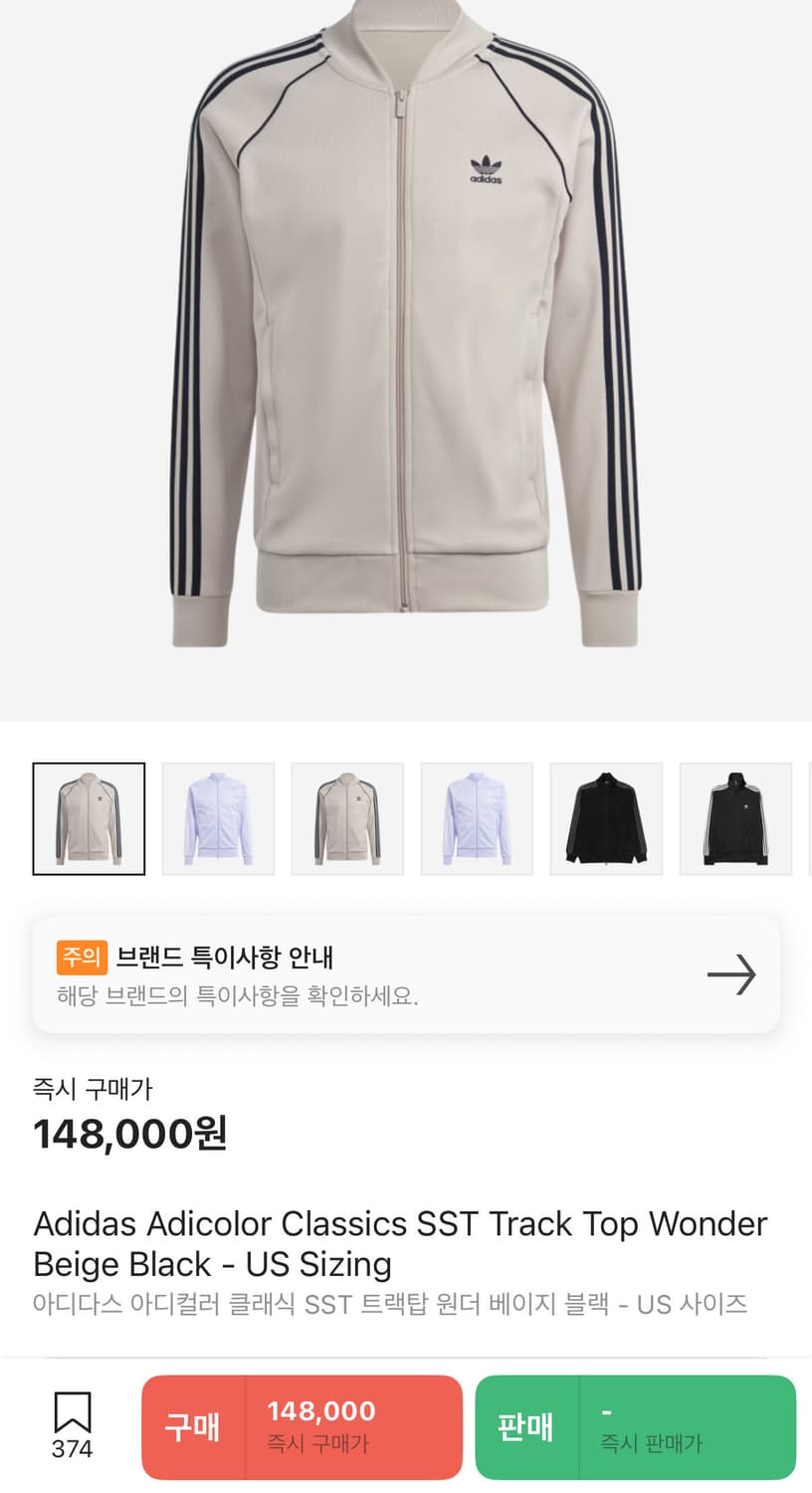Select the striped black thumbnail at the end
This screenshot has width=812, height=1493.
[x=735, y=818]
